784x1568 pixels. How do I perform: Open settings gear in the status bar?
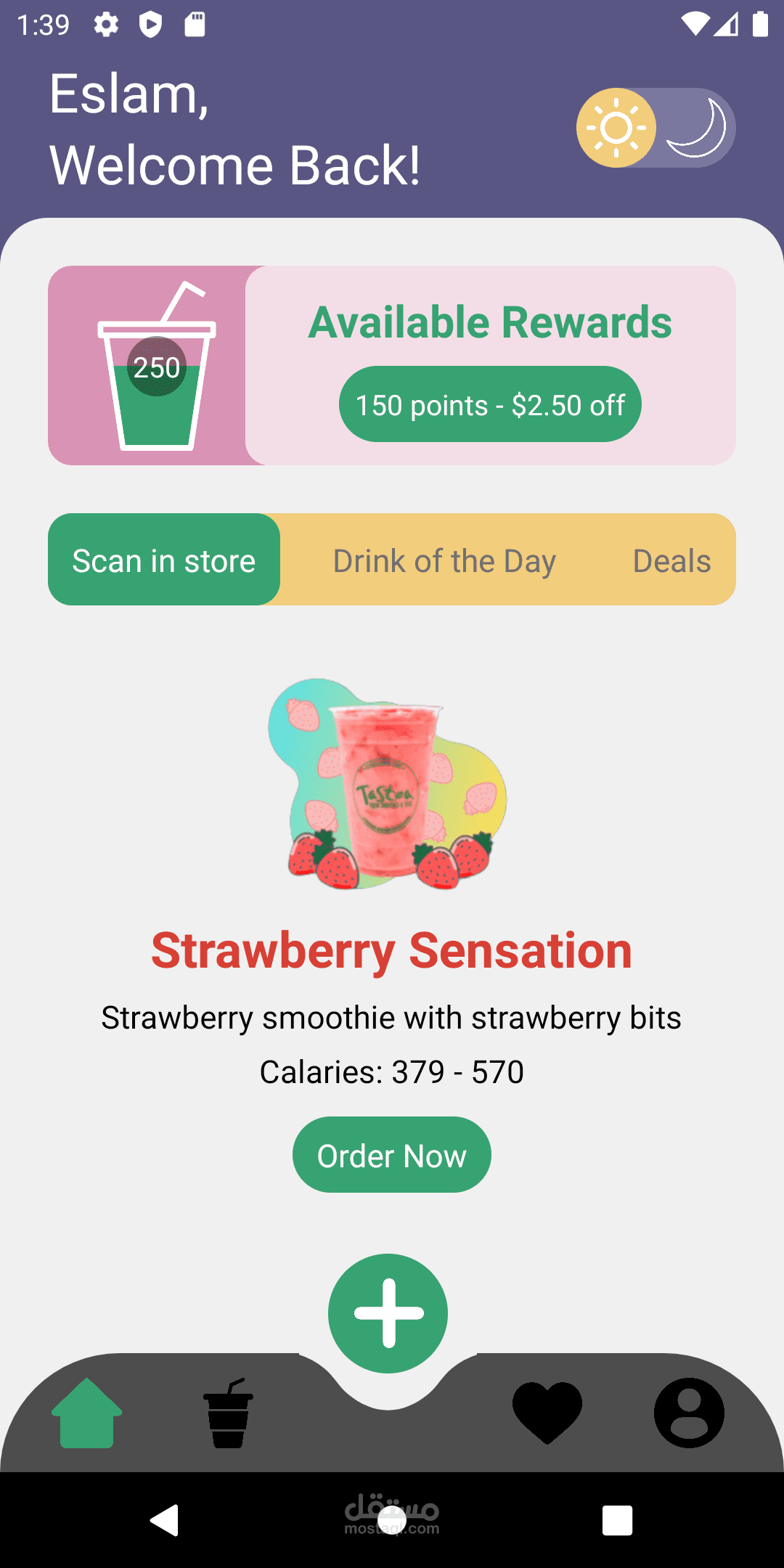pyautogui.click(x=106, y=24)
